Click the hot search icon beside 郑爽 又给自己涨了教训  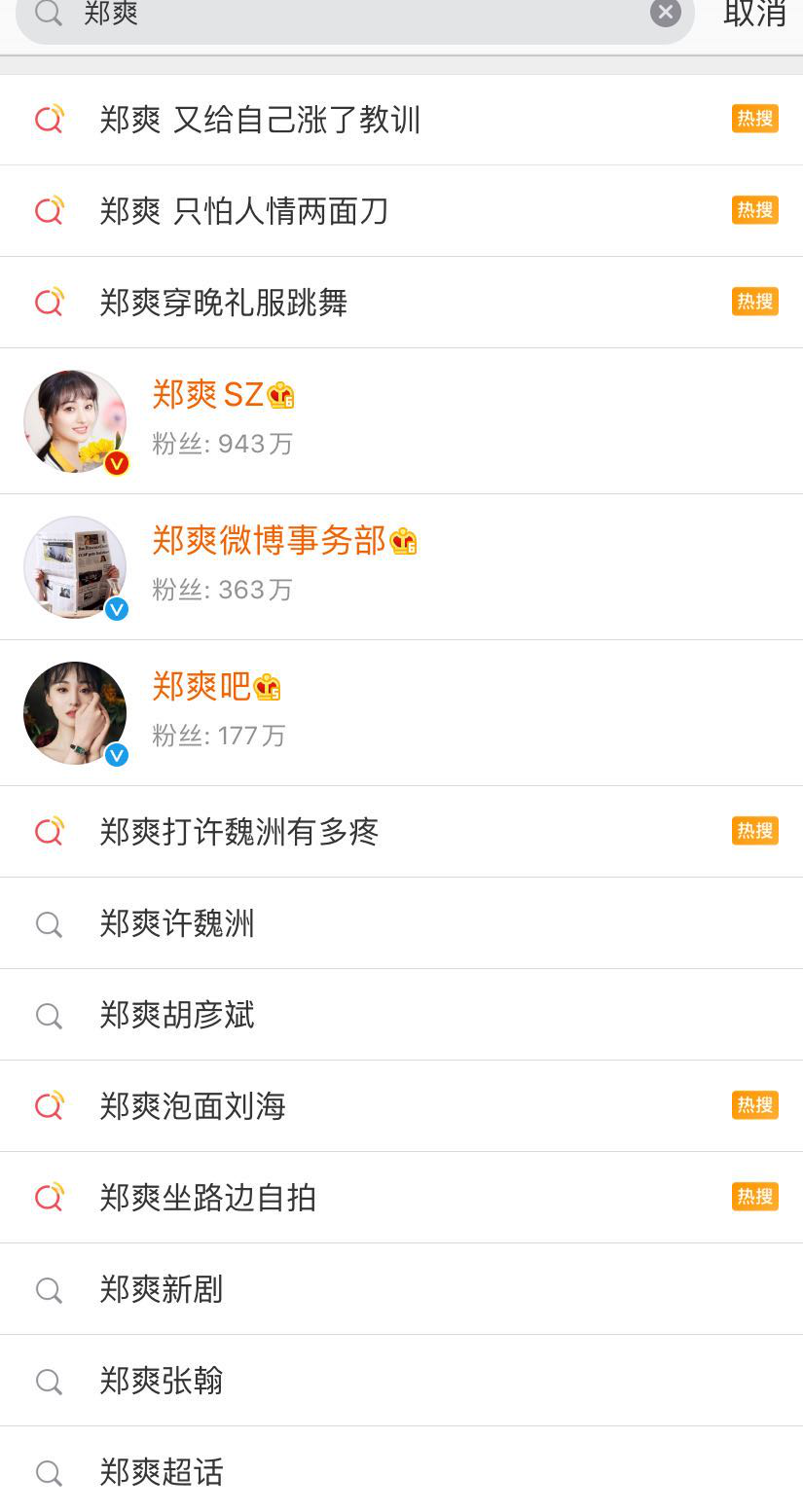pos(49,119)
